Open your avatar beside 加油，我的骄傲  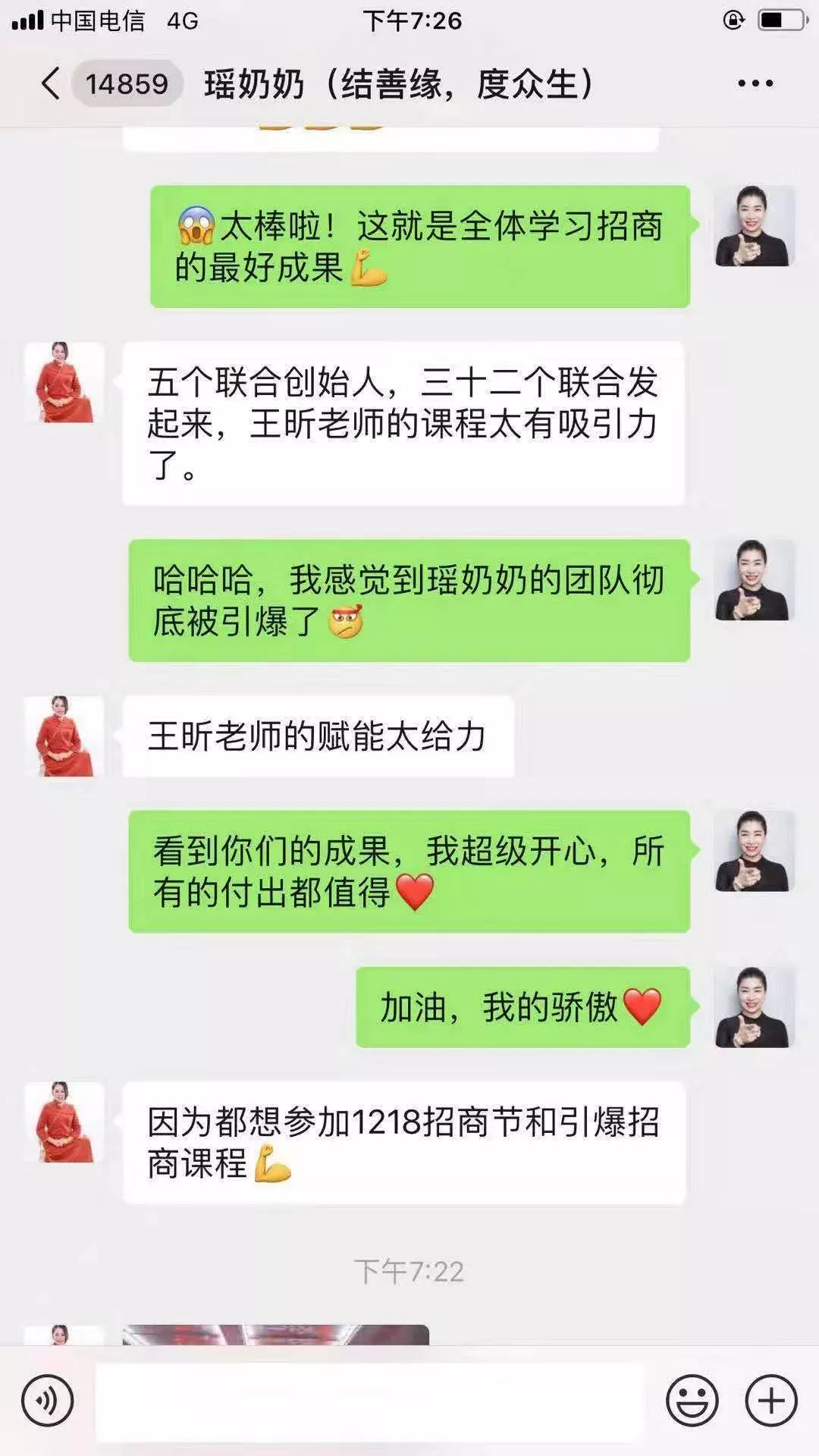755,1007
